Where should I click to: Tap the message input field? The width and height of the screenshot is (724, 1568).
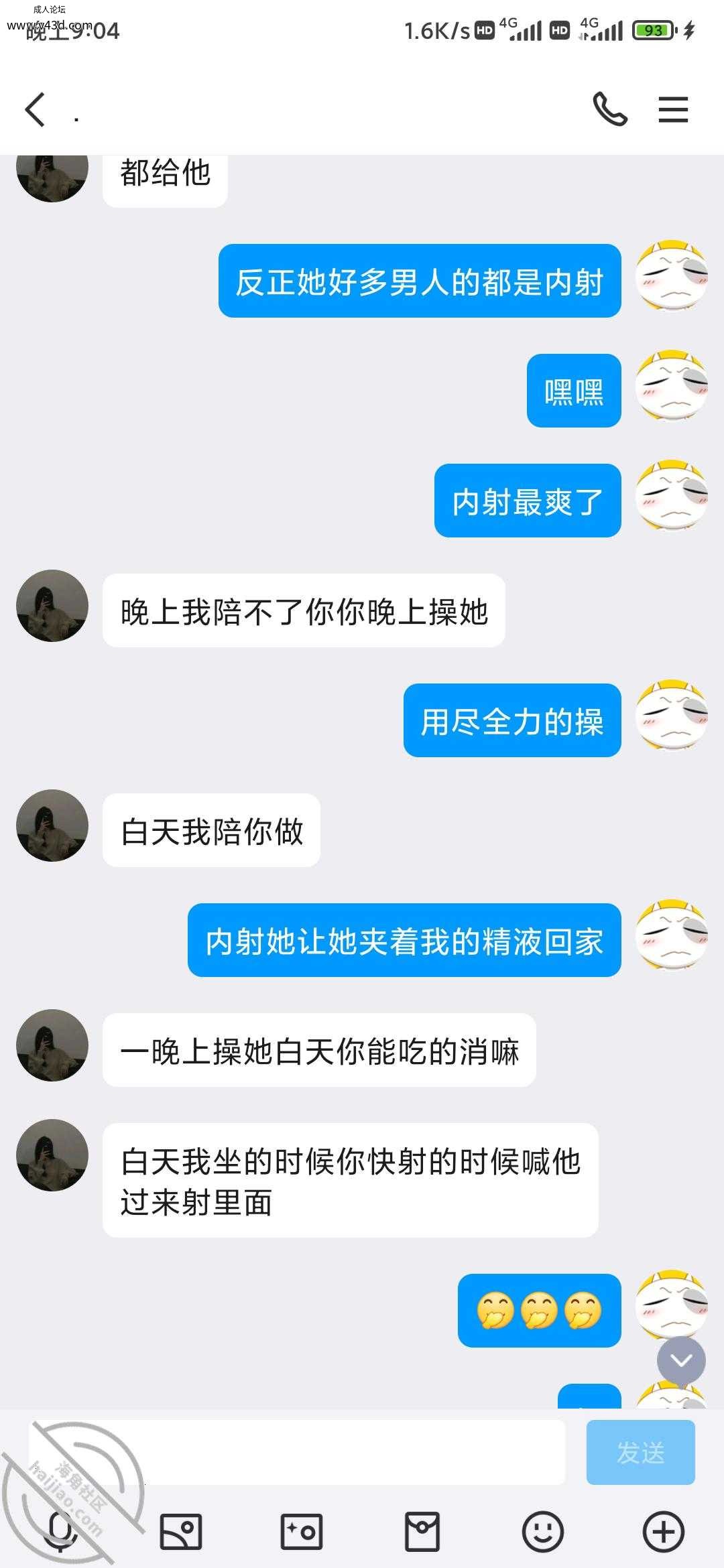click(x=297, y=1453)
